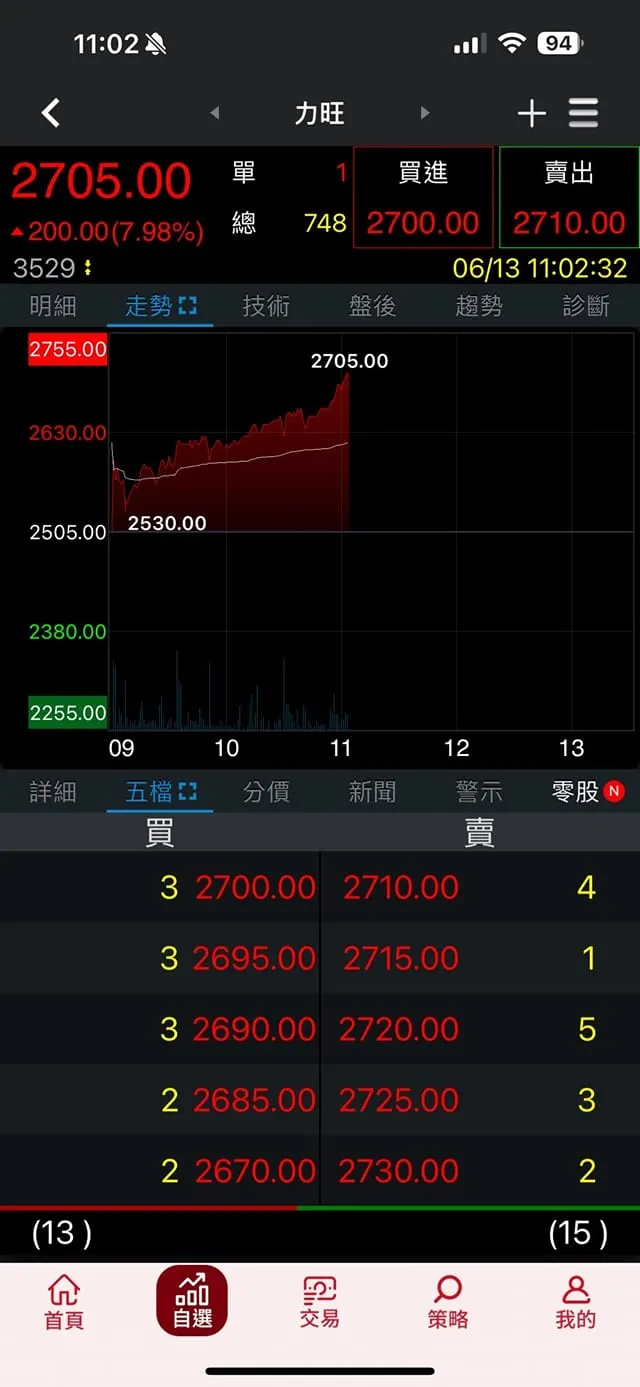The height and width of the screenshot is (1387, 640).
Task: Open the 盤後 tab
Action: click(x=373, y=306)
